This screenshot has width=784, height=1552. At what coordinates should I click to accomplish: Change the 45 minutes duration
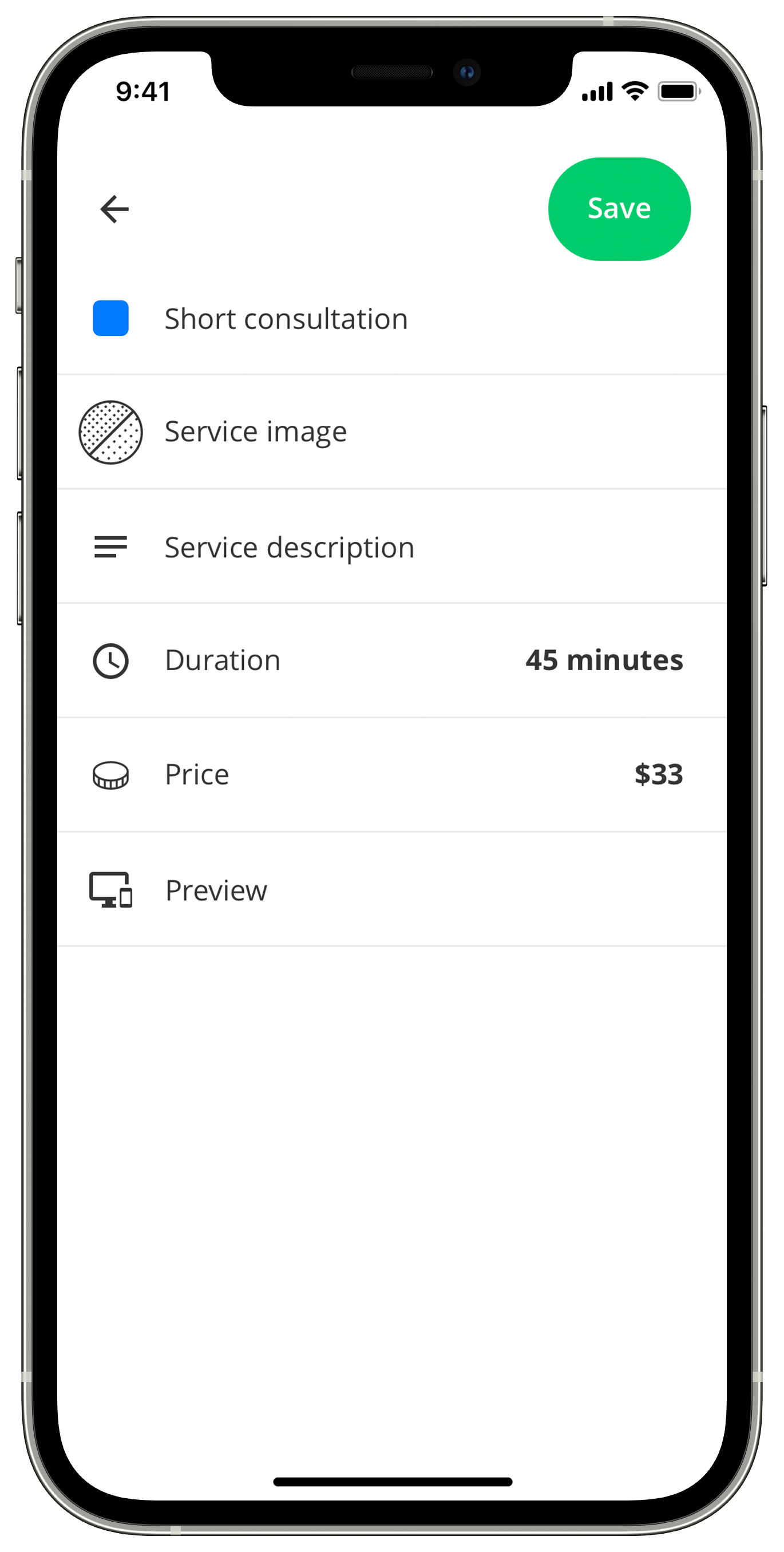point(603,660)
